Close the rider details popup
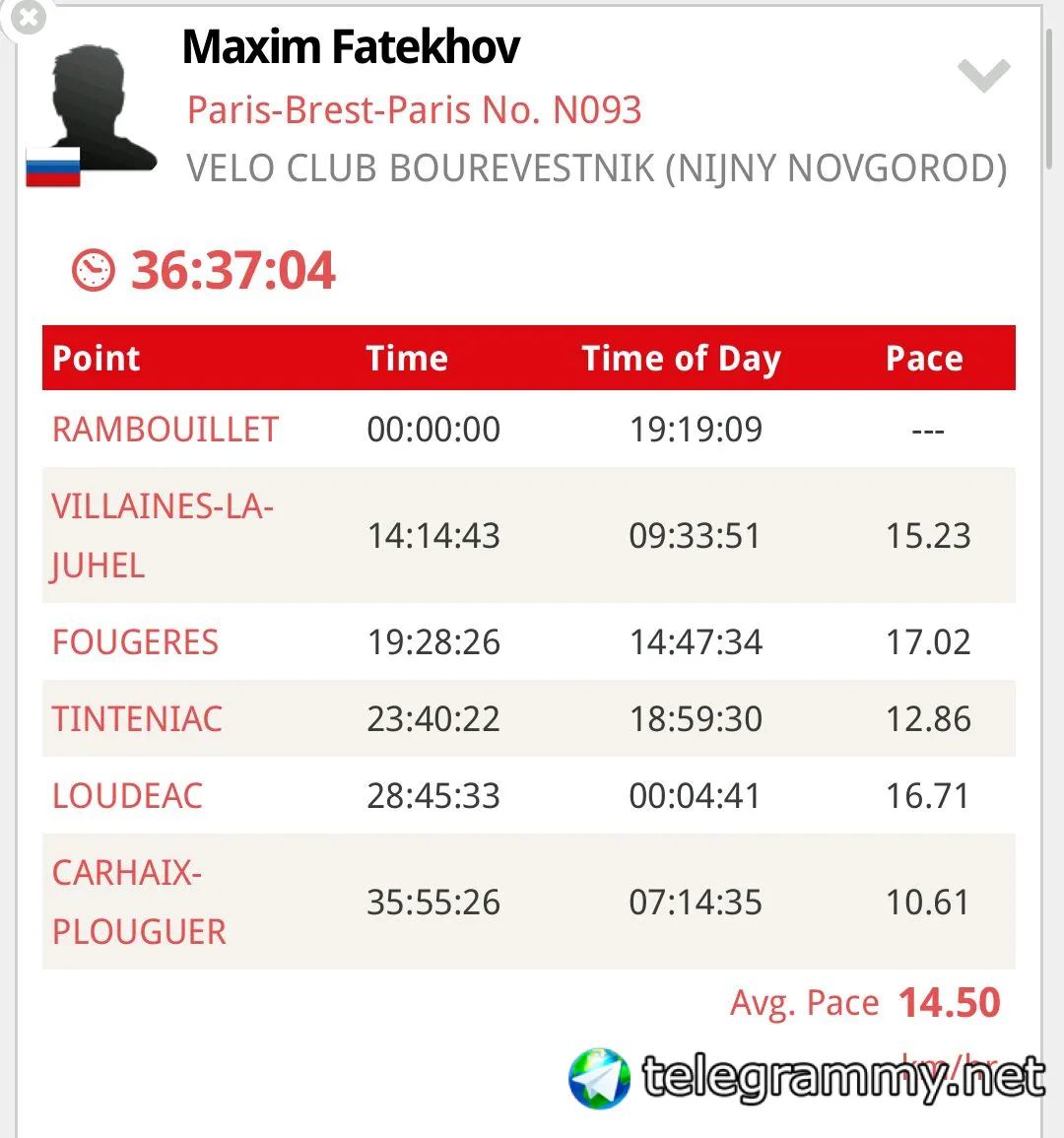Image resolution: width=1064 pixels, height=1138 pixels. pos(29,17)
